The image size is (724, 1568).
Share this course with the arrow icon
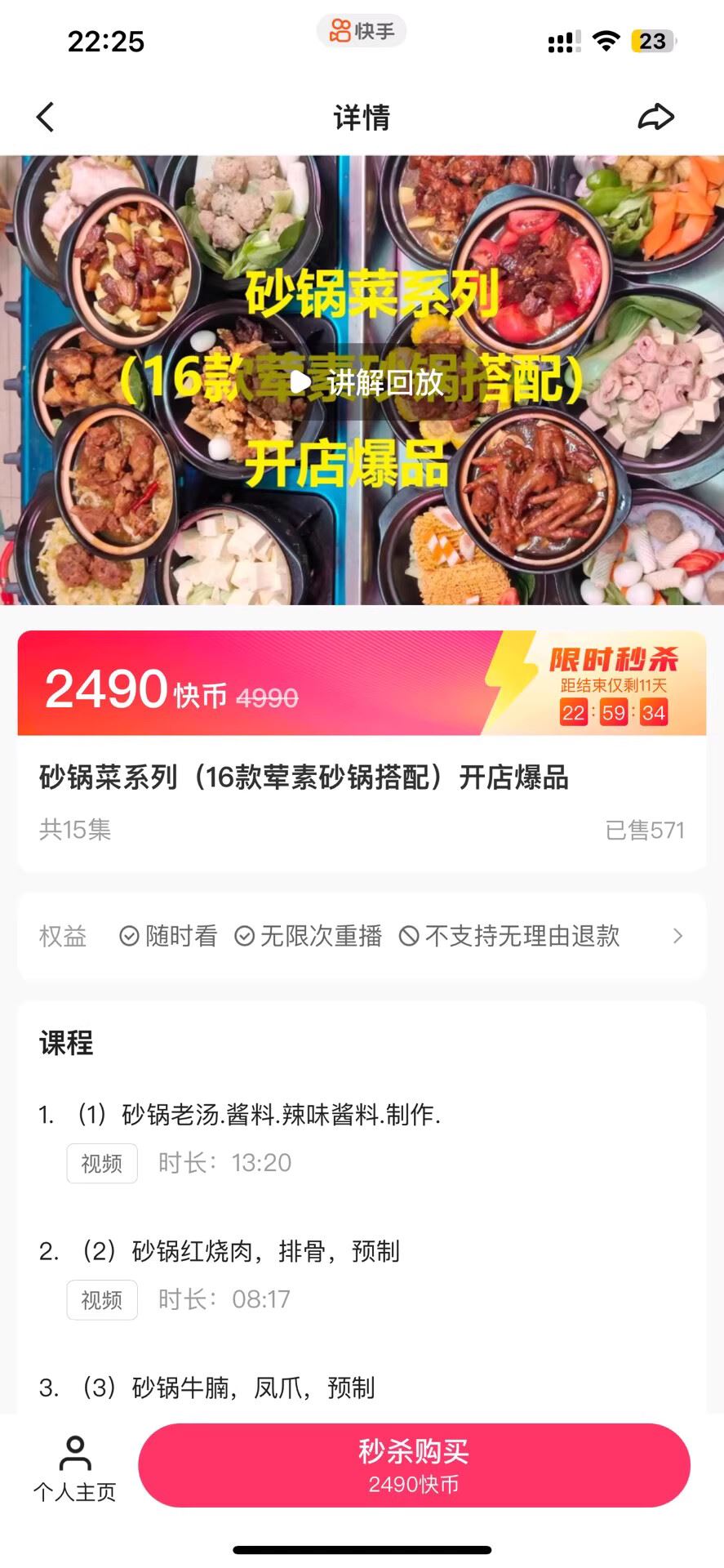(655, 118)
